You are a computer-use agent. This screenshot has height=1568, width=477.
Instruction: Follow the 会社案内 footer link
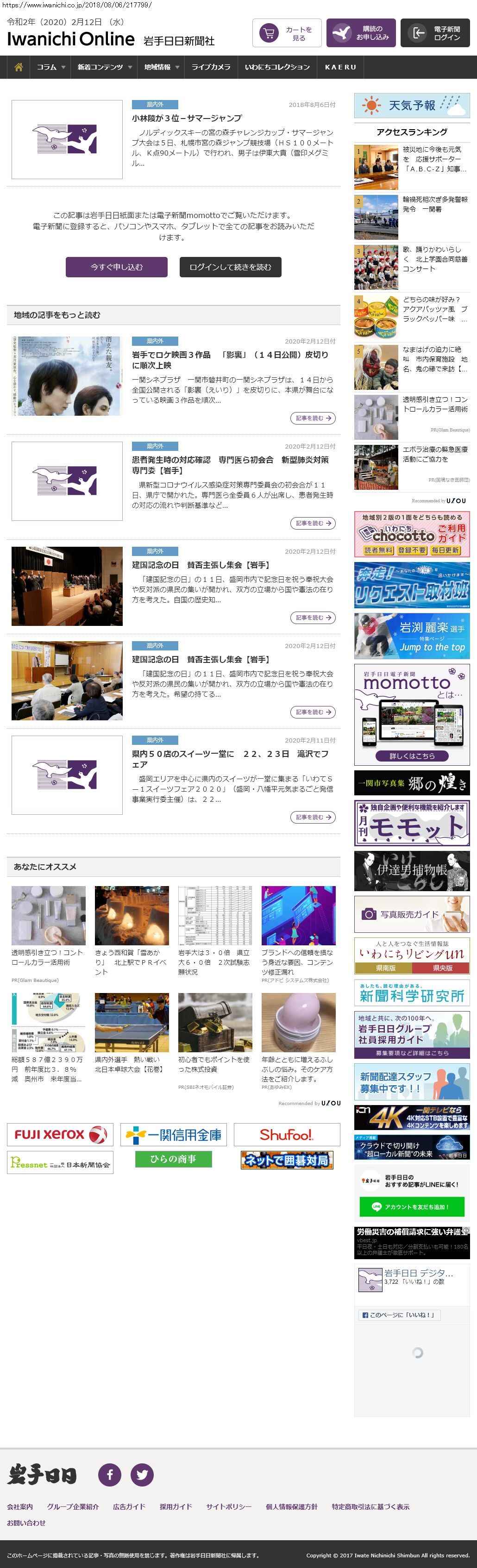(20, 1506)
